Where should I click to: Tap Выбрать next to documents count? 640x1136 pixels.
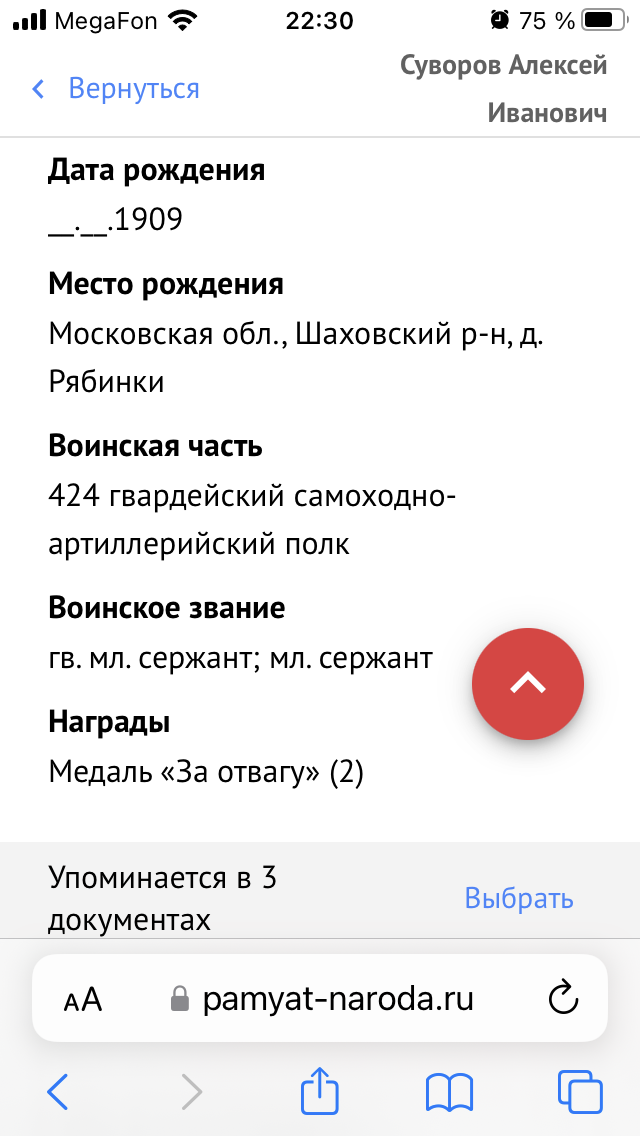[x=519, y=898]
